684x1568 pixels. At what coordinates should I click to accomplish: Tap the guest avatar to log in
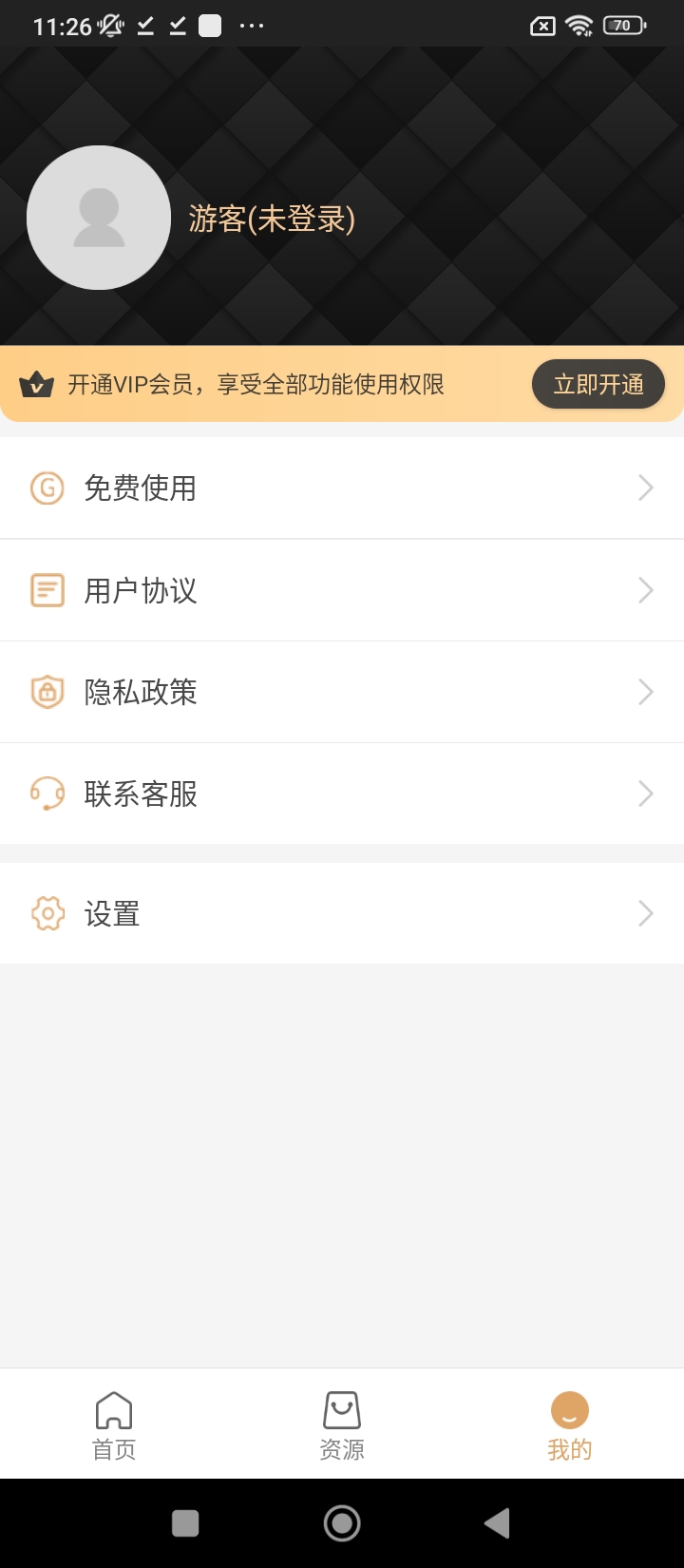point(99,218)
